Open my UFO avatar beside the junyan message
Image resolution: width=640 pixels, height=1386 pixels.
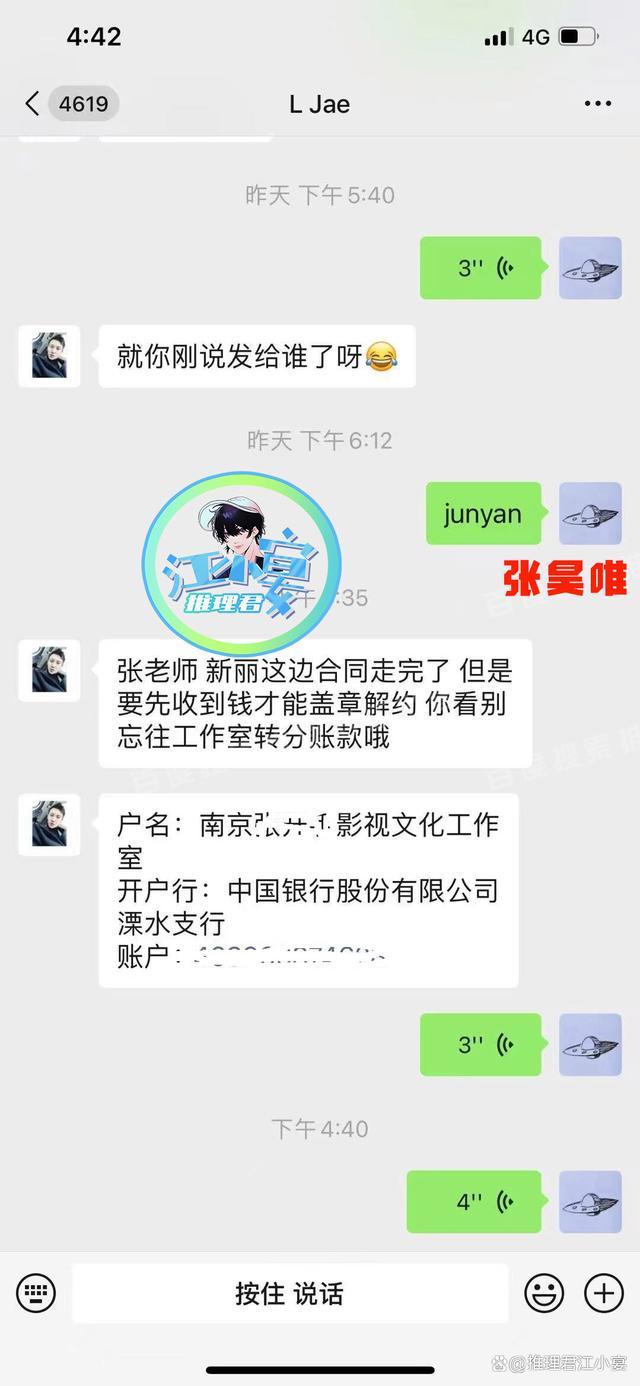click(590, 514)
